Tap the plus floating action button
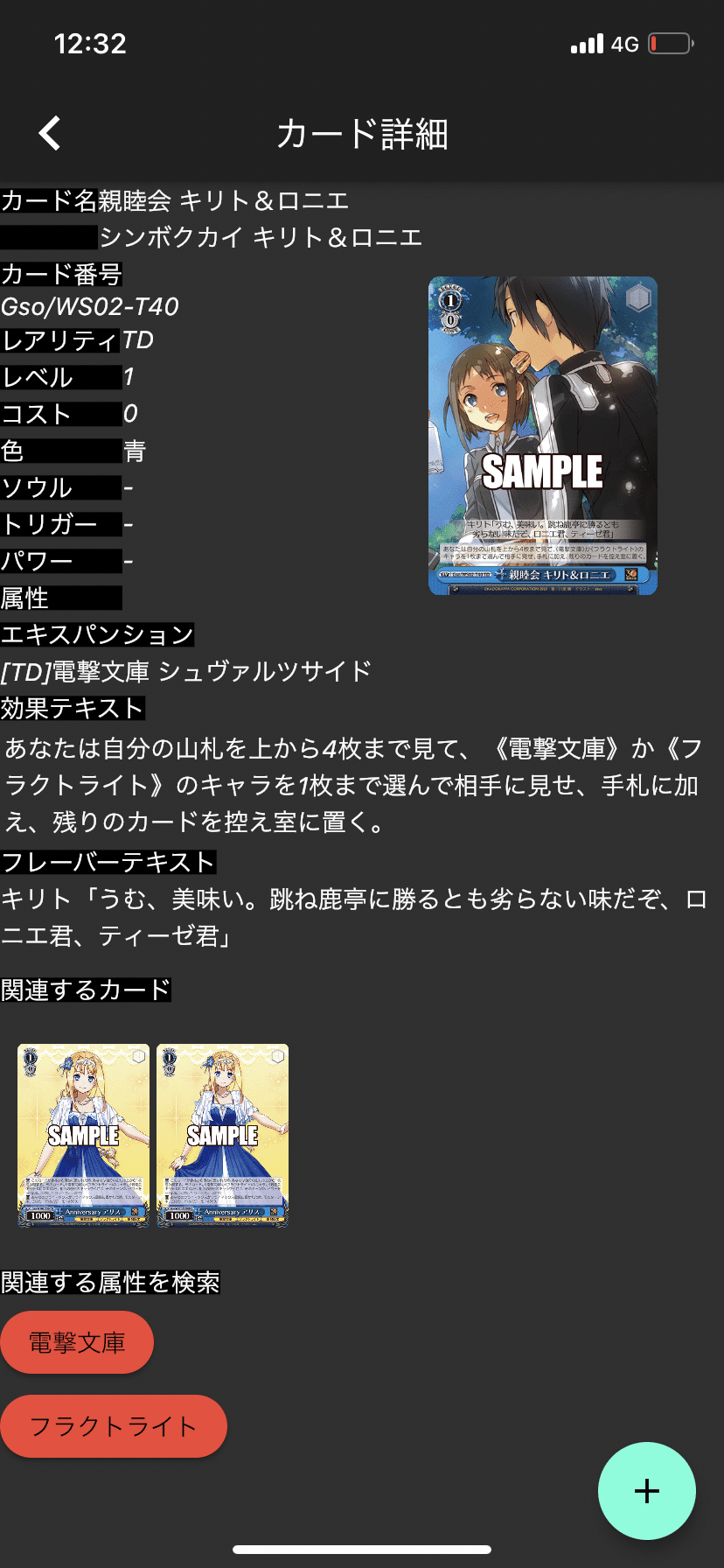The height and width of the screenshot is (1568, 724). [647, 1491]
